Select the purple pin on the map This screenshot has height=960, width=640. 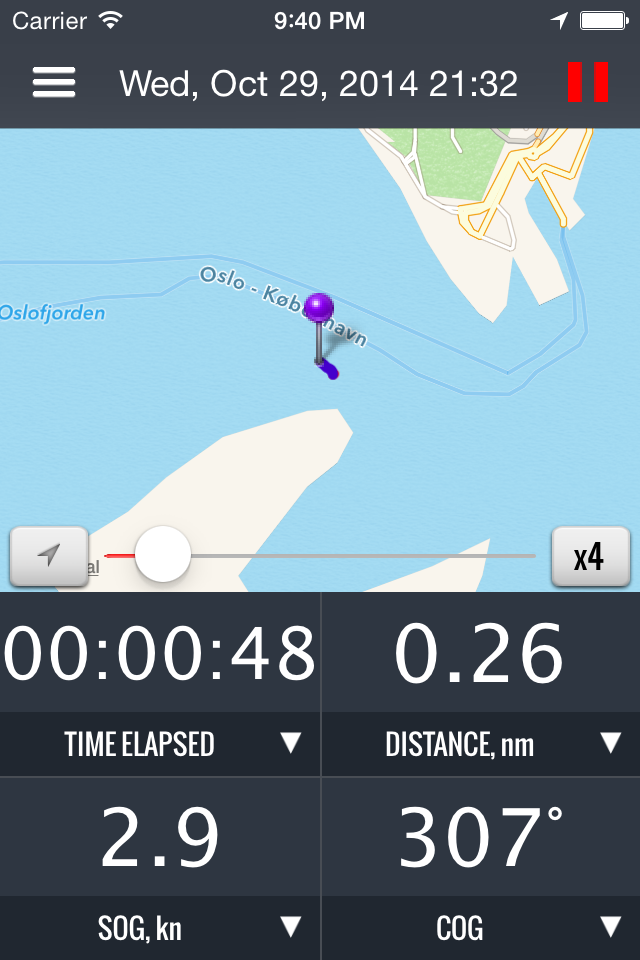coord(319,310)
